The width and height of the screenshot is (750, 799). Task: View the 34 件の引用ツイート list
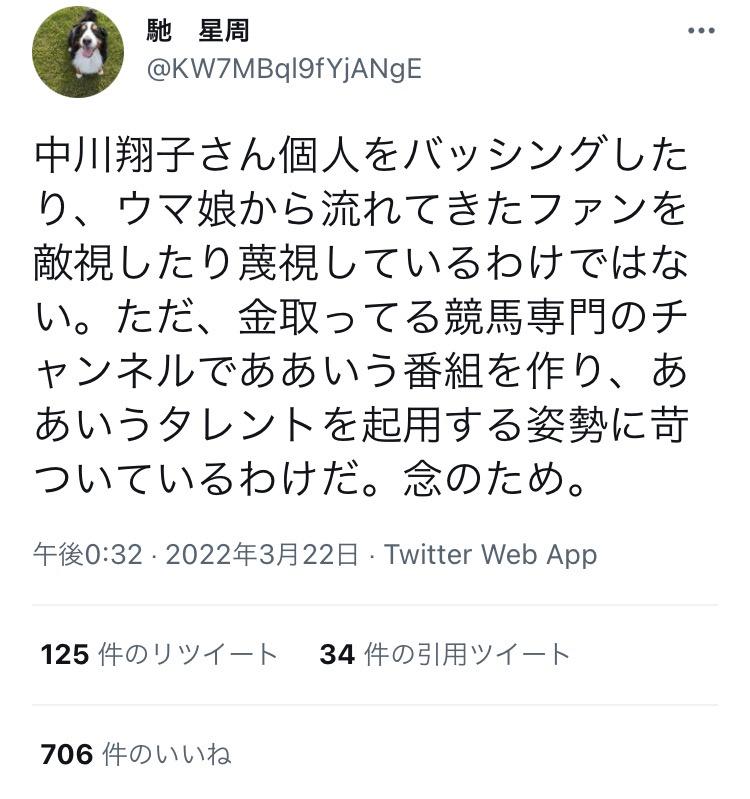pos(444,655)
